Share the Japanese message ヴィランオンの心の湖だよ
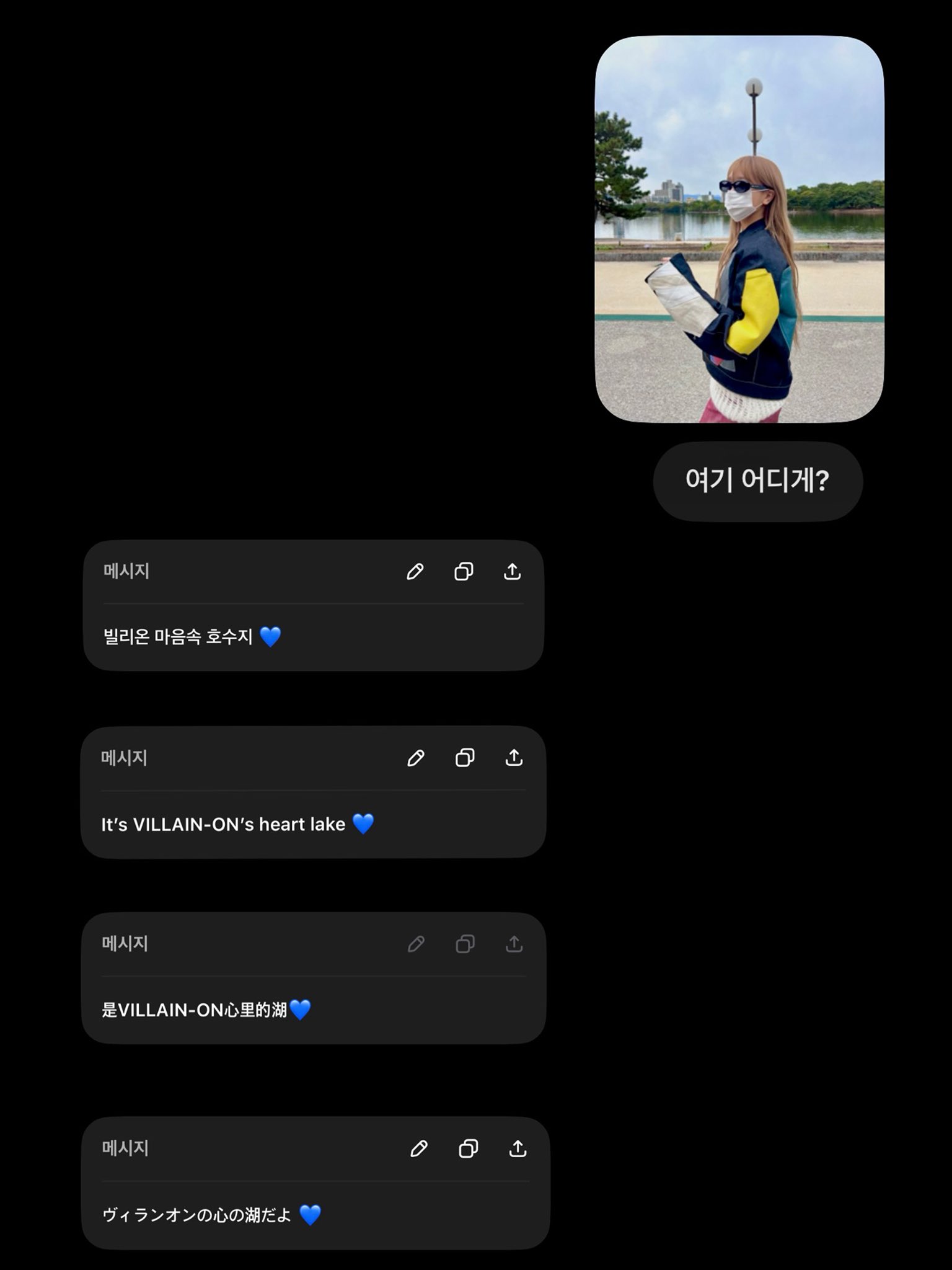This screenshot has width=952, height=1270. click(x=518, y=1148)
